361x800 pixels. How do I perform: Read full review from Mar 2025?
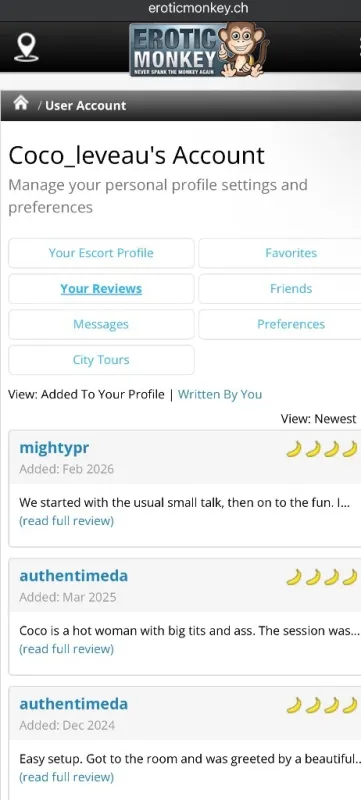(x=66, y=649)
